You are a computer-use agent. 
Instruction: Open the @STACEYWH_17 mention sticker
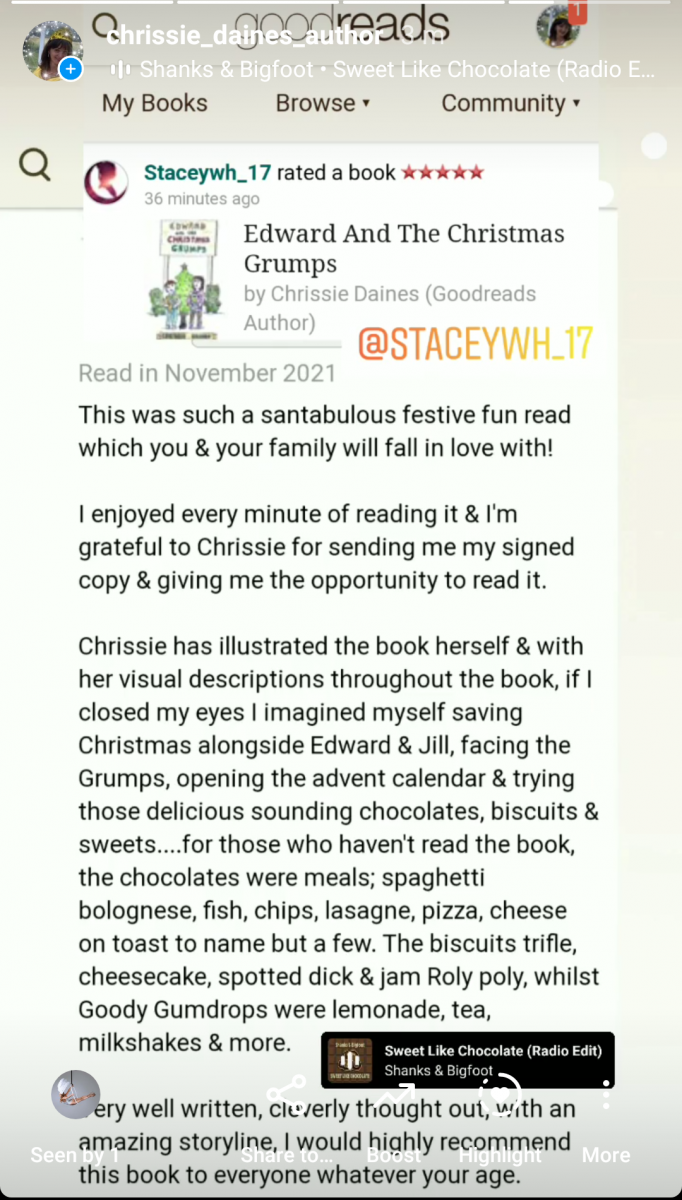pyautogui.click(x=475, y=343)
